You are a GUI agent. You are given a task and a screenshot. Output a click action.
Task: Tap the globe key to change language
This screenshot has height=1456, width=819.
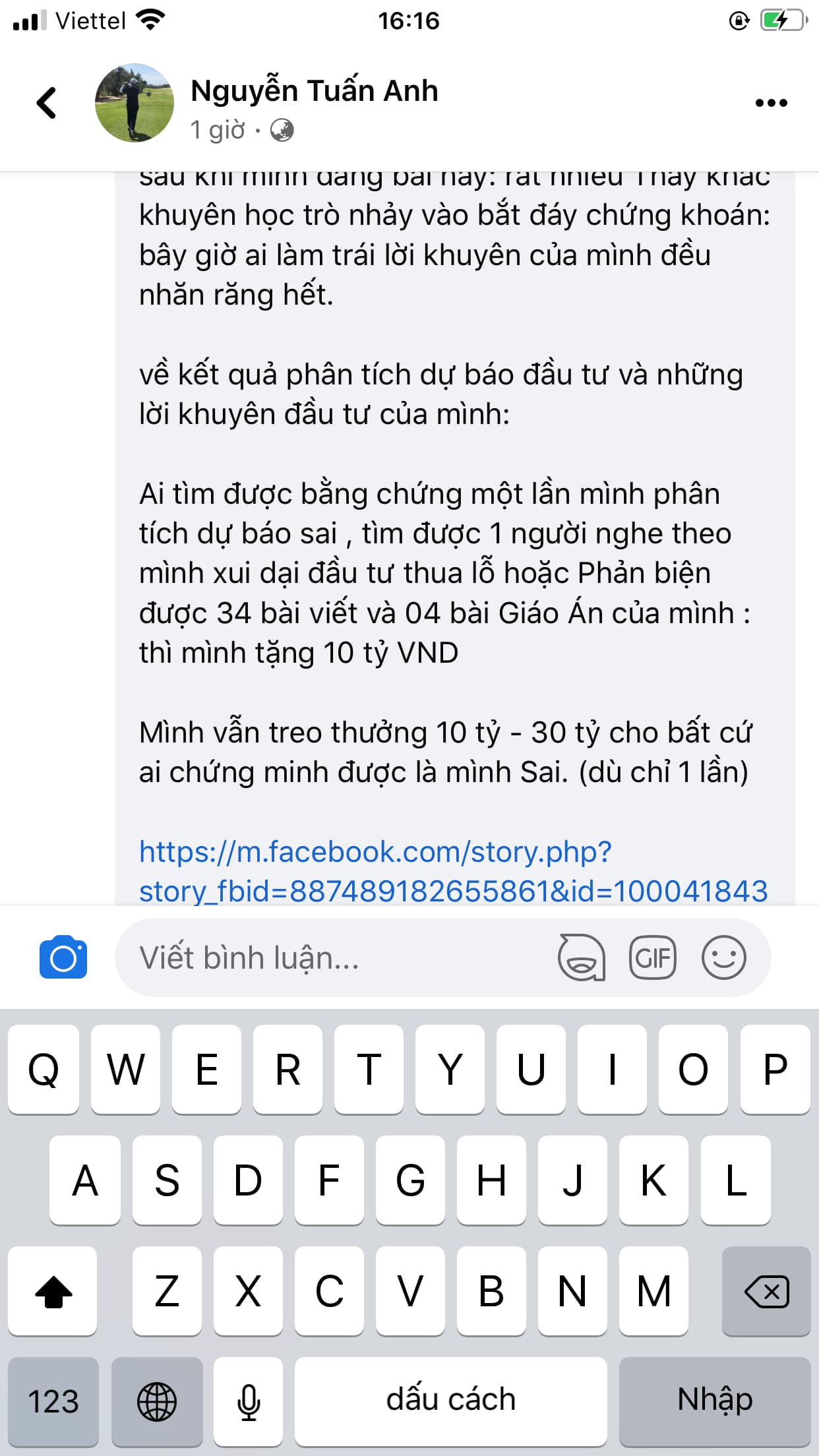tap(157, 1401)
